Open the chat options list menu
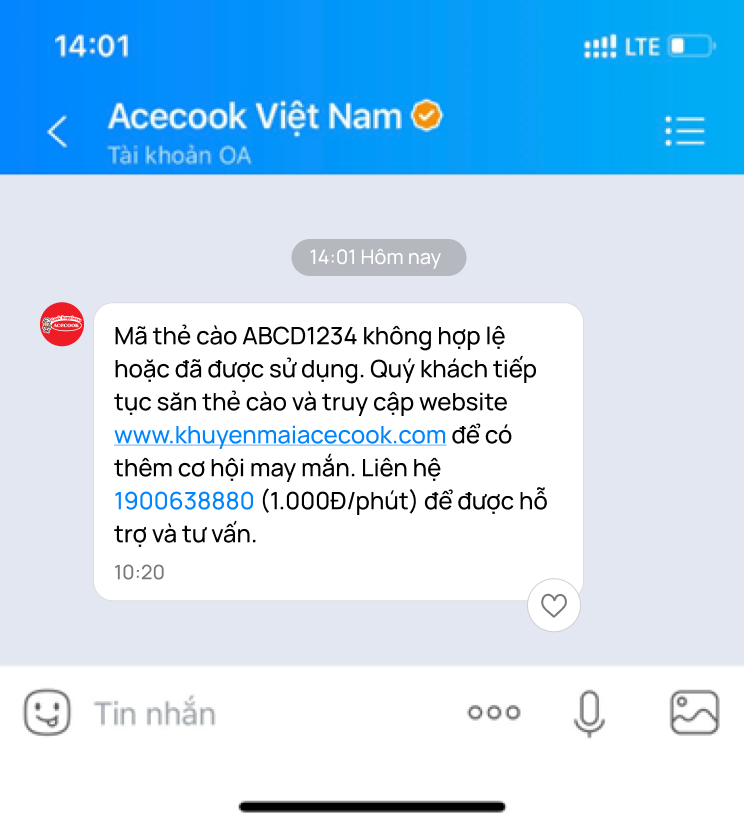 [685, 131]
